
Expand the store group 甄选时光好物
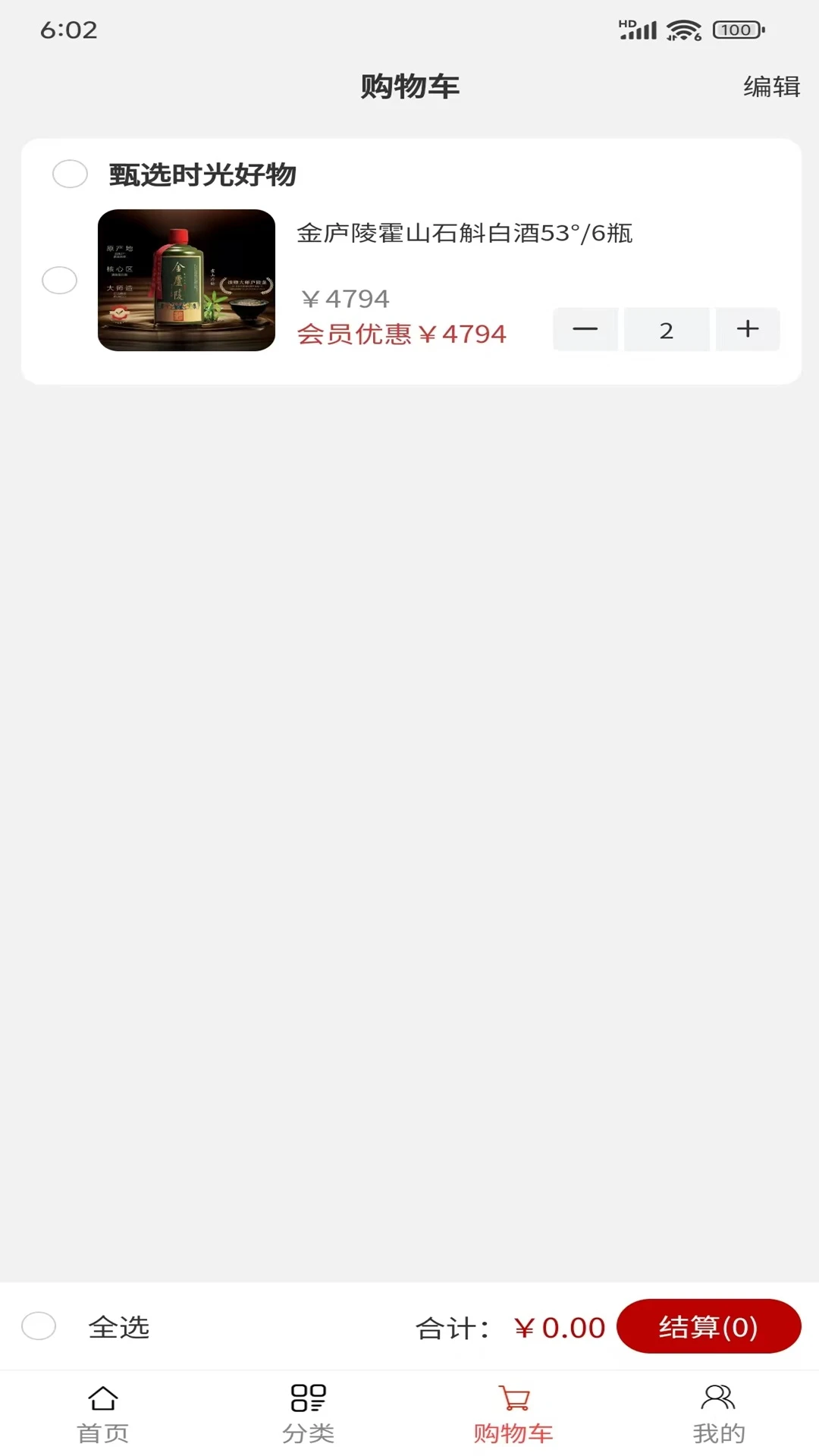tap(201, 175)
